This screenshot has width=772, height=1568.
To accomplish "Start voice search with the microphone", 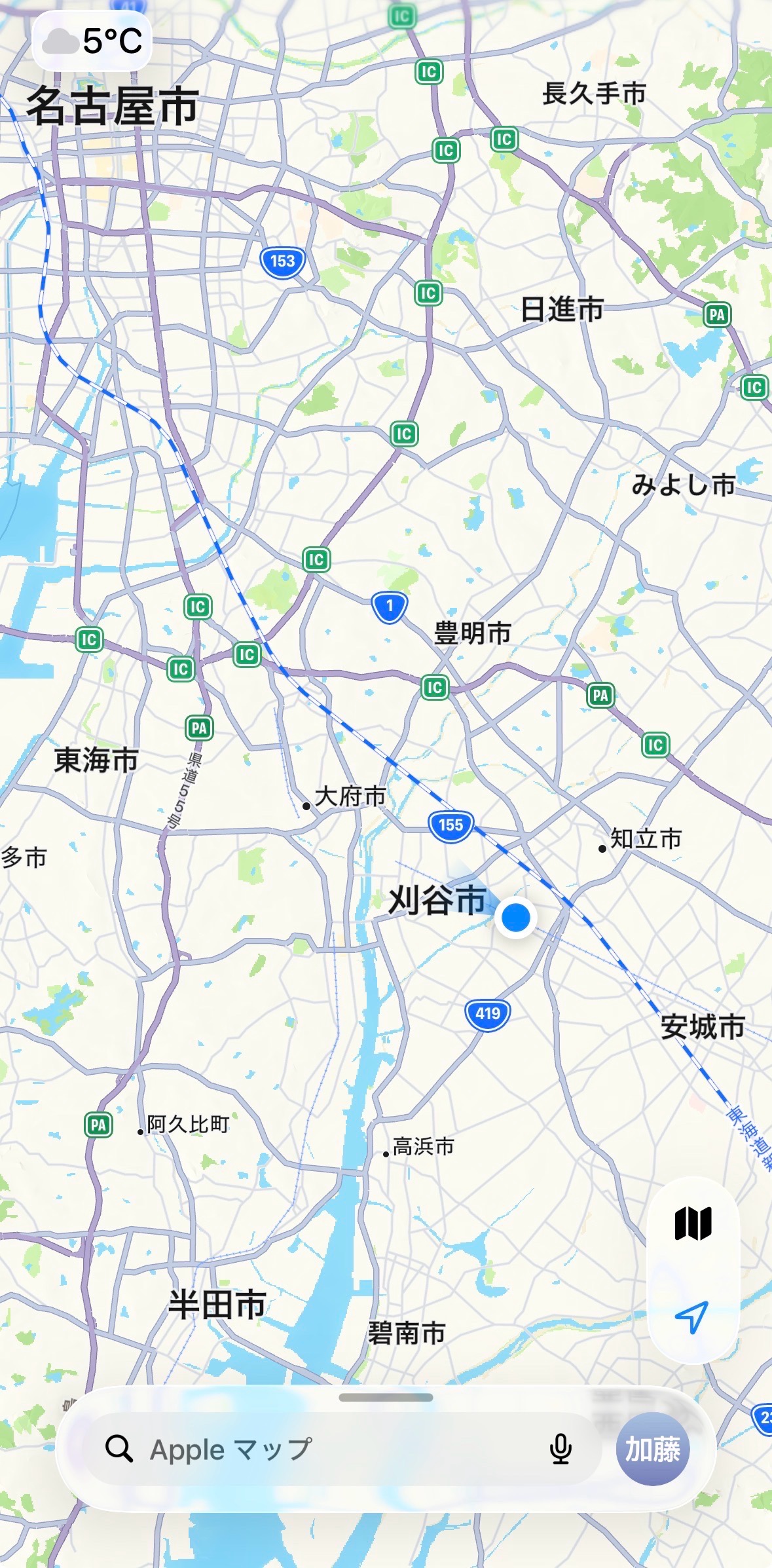I will pyautogui.click(x=561, y=1449).
